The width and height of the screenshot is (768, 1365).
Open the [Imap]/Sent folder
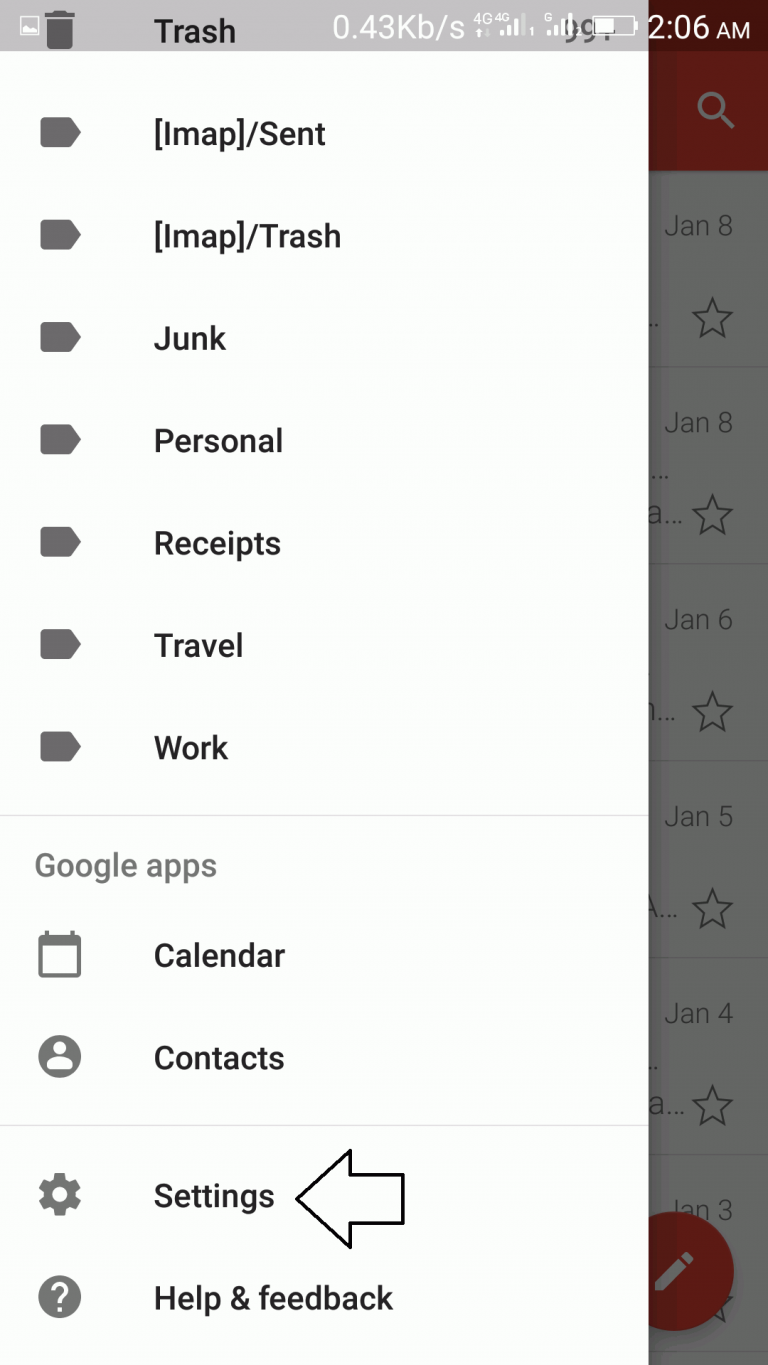click(x=240, y=133)
